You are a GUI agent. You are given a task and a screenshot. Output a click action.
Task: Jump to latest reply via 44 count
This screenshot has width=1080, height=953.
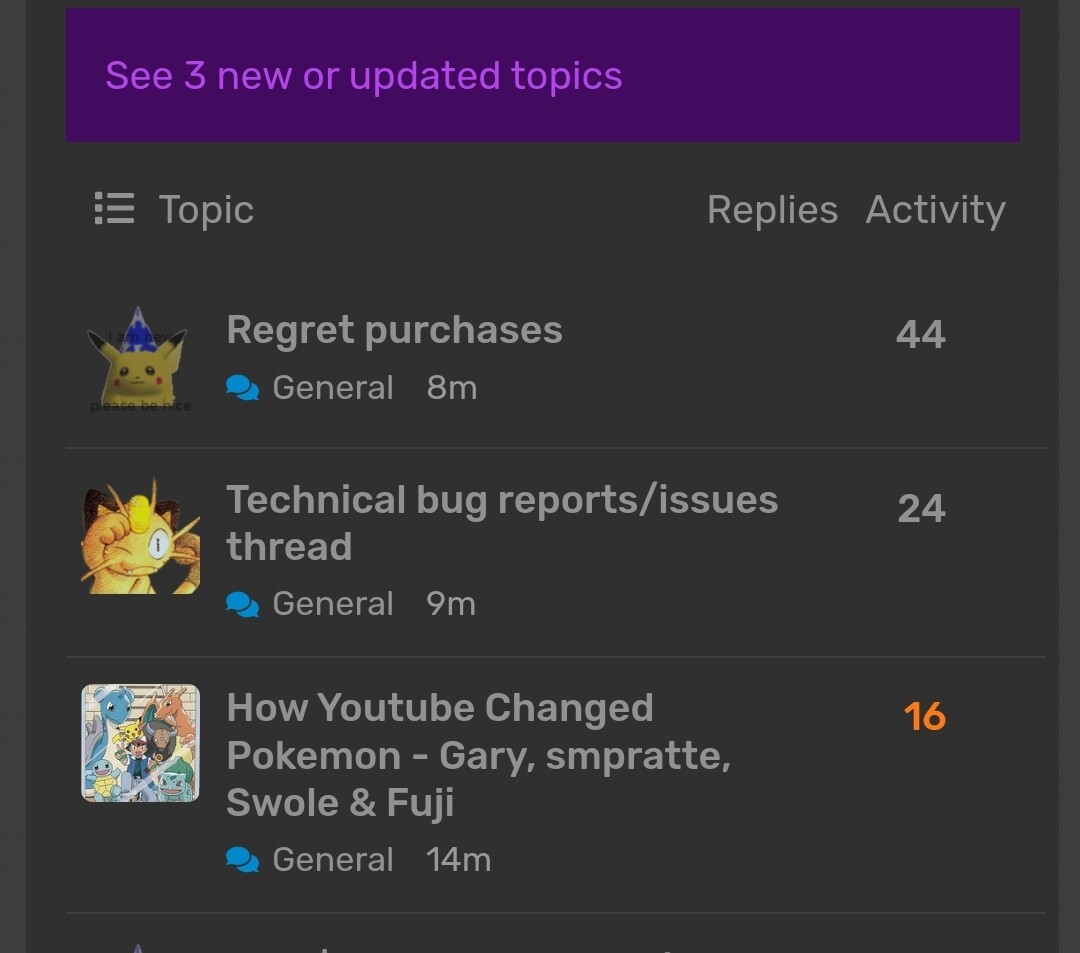[x=921, y=334]
